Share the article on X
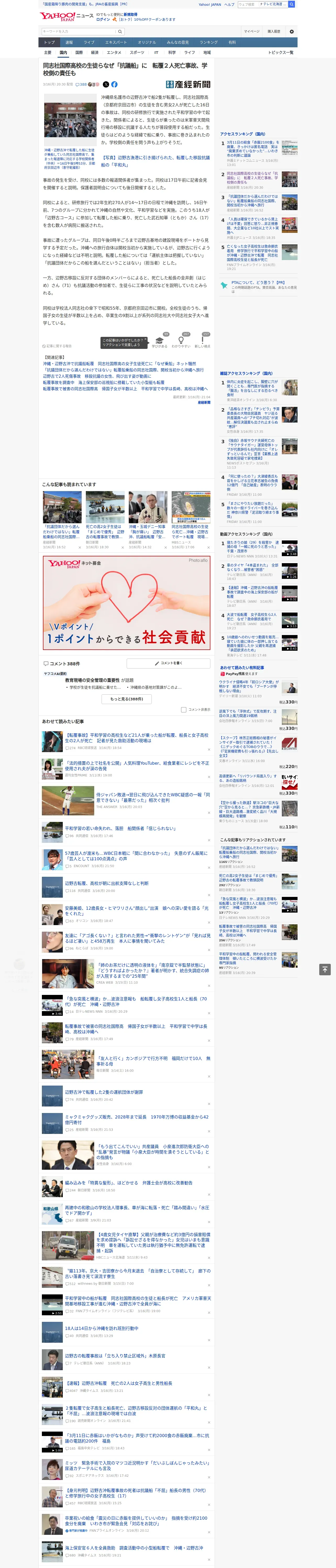 click(x=106, y=85)
